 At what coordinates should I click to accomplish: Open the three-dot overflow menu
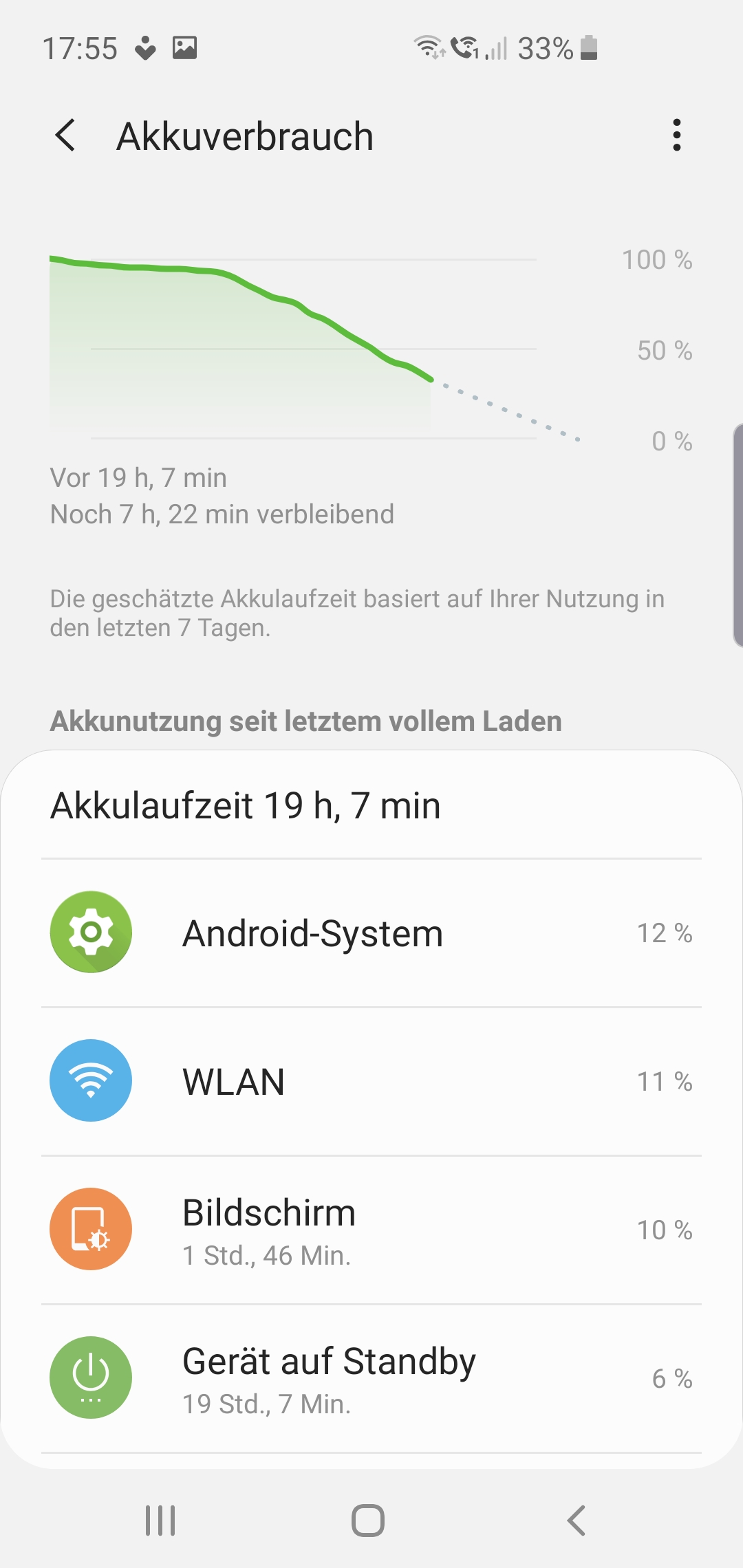tap(677, 135)
